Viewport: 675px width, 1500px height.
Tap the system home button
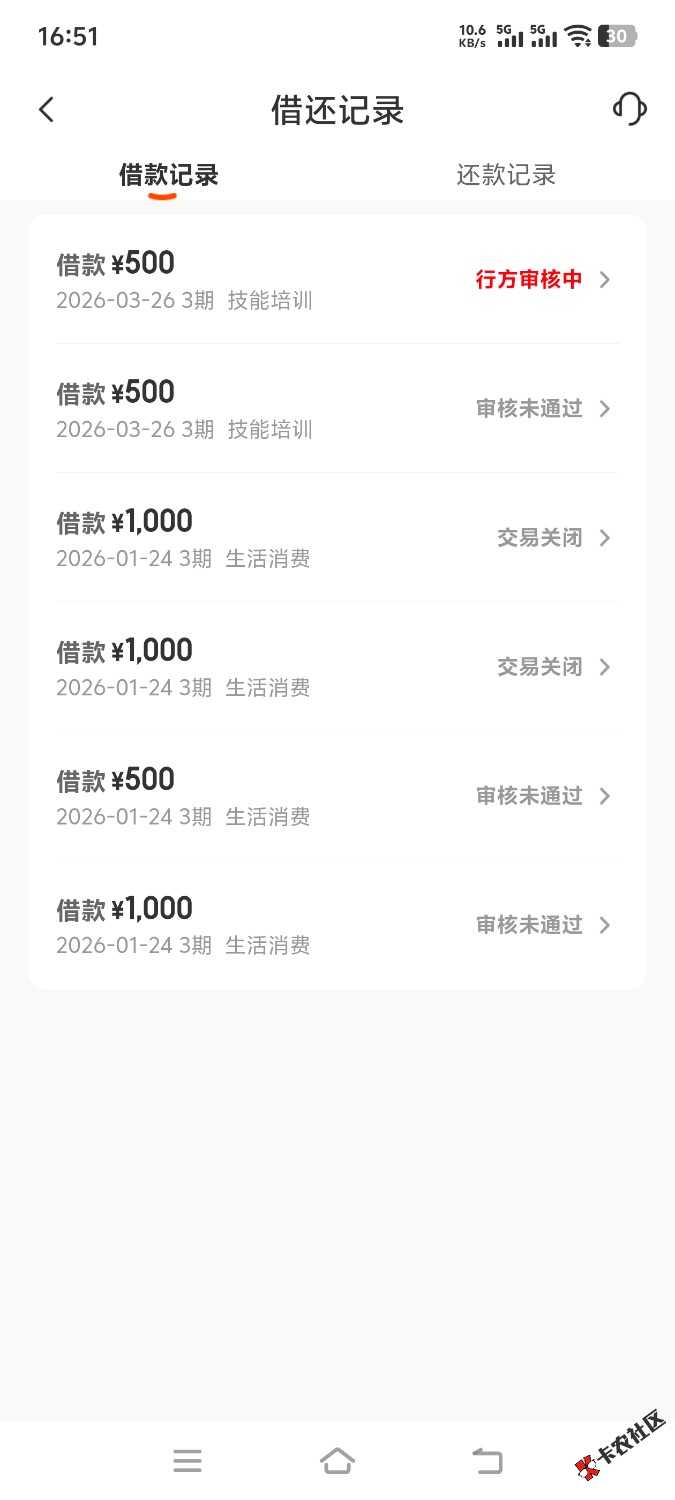pos(337,1461)
